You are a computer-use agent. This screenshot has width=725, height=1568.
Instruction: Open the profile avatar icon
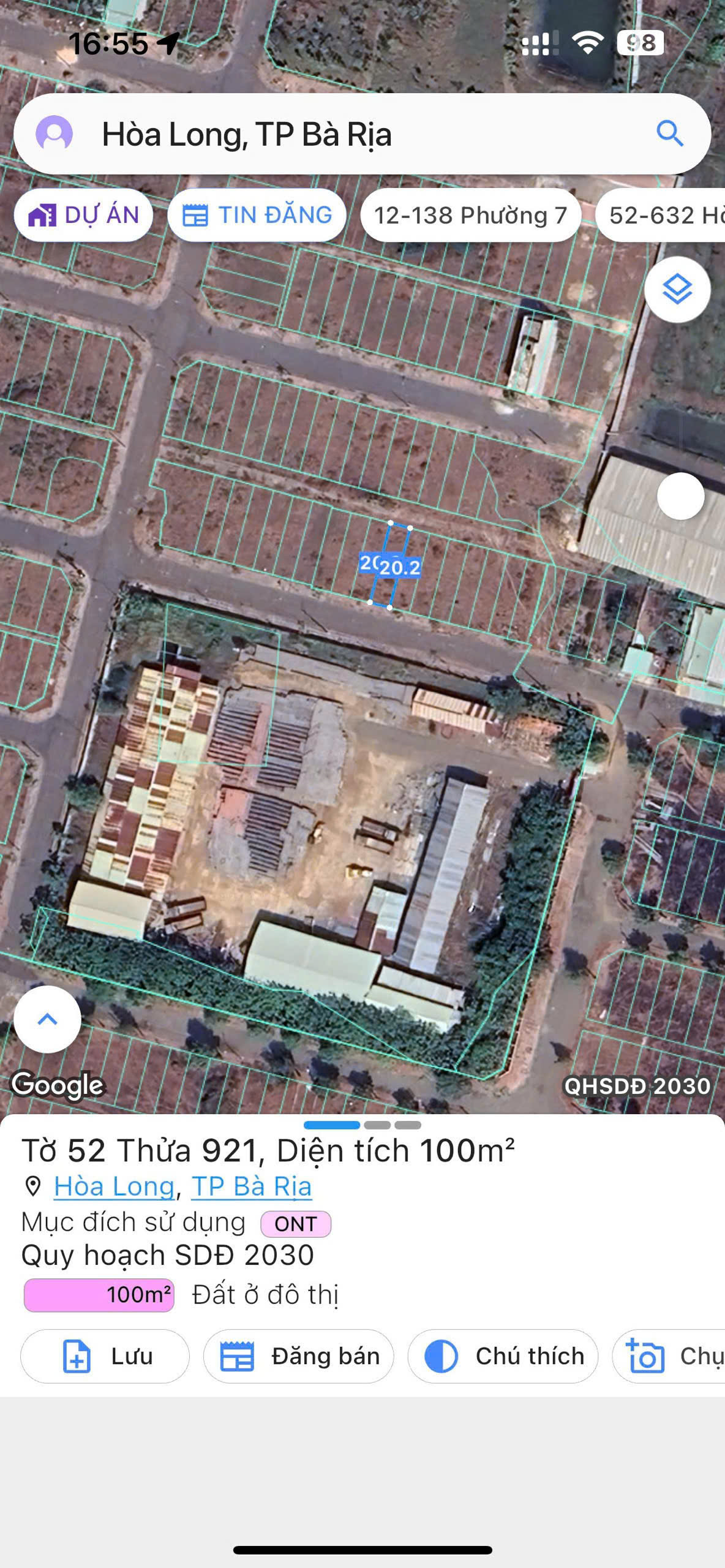click(54, 134)
